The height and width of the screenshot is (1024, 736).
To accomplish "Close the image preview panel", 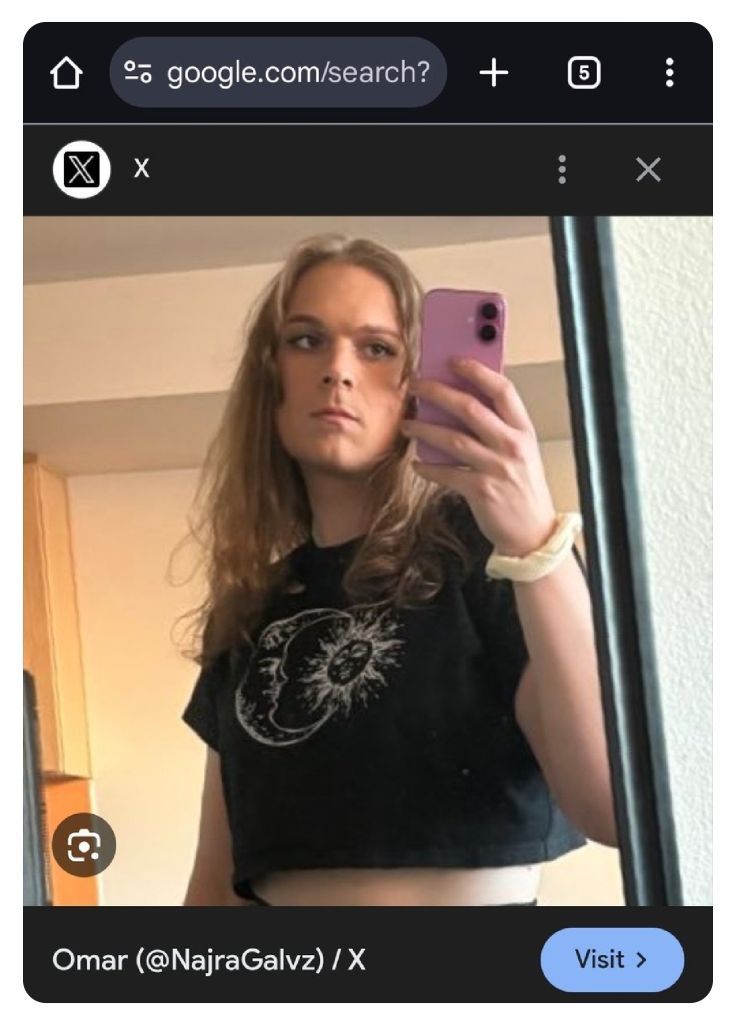I will (x=648, y=170).
